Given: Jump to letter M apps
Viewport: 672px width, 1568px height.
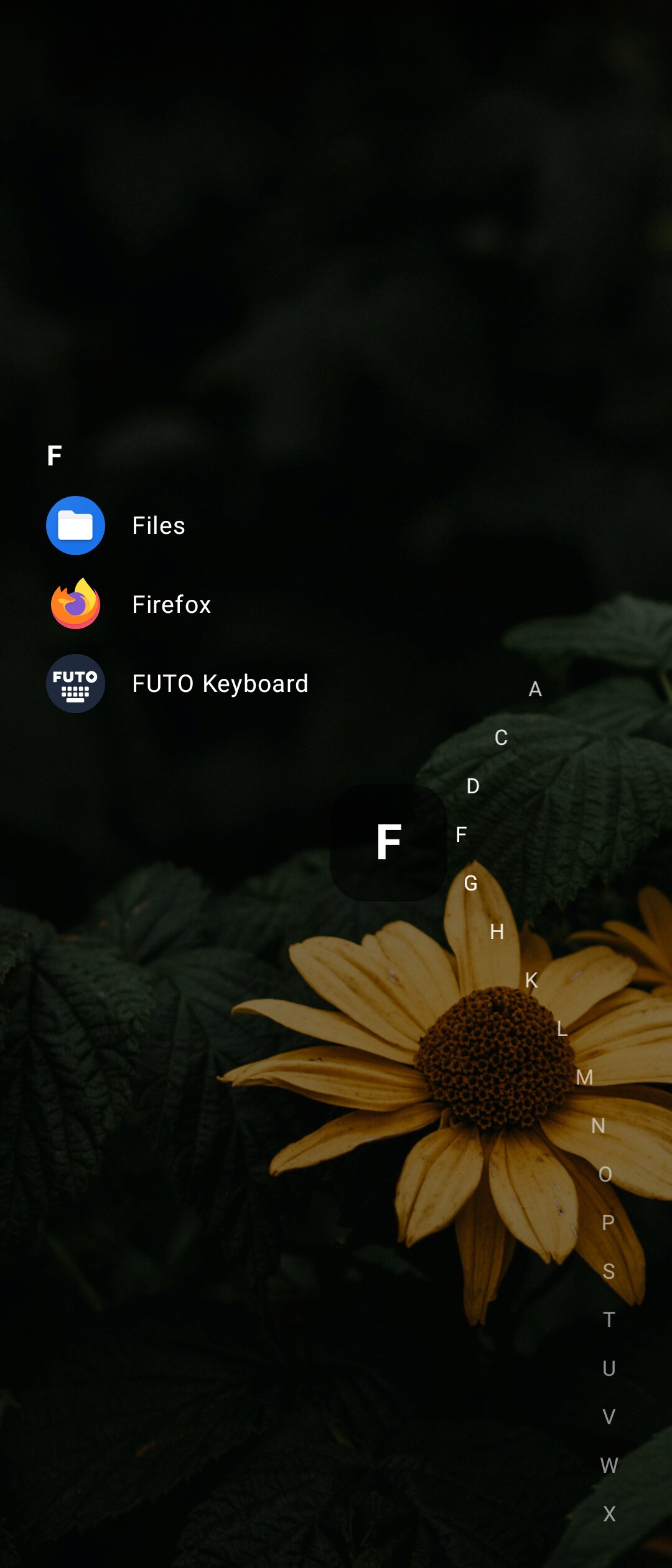Looking at the screenshot, I should (584, 1077).
